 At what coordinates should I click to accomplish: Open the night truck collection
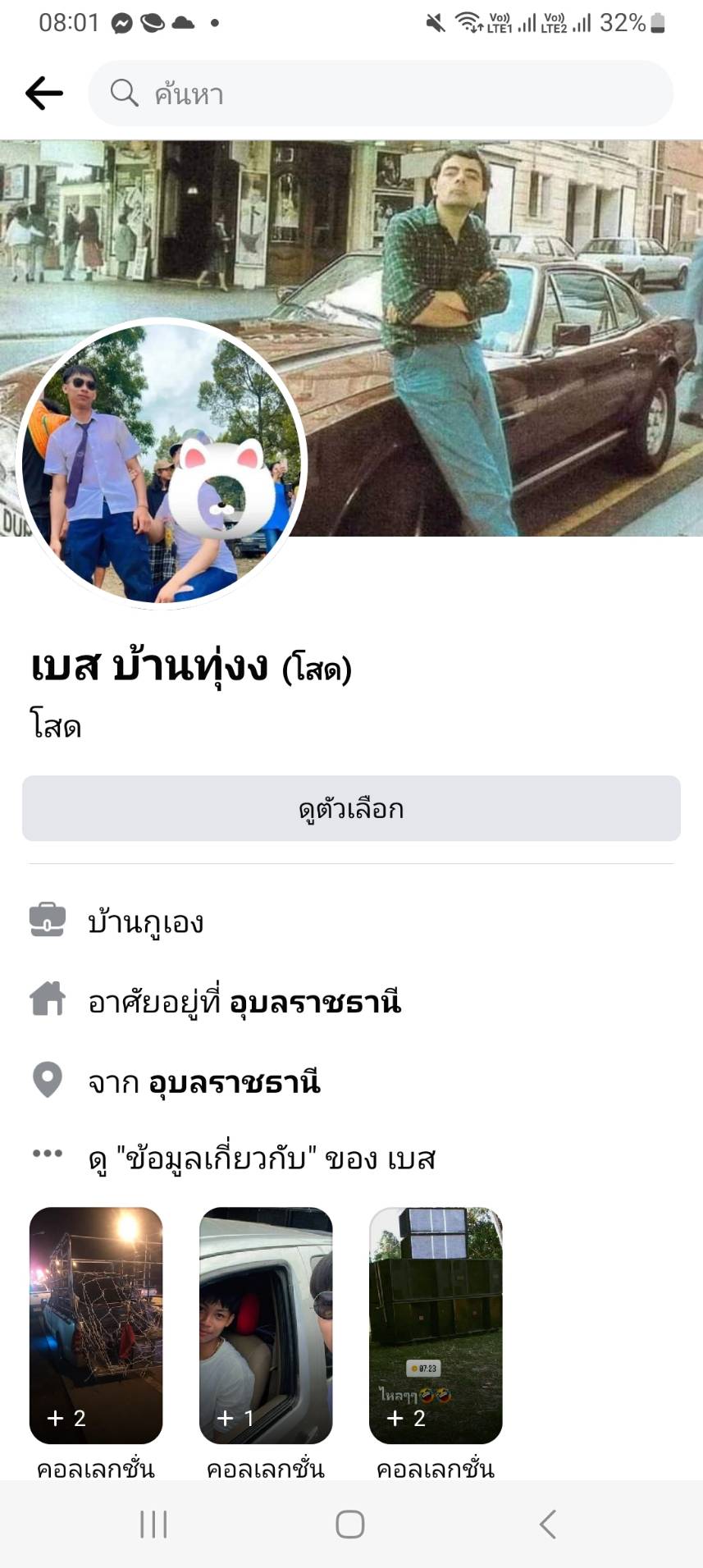click(96, 1324)
